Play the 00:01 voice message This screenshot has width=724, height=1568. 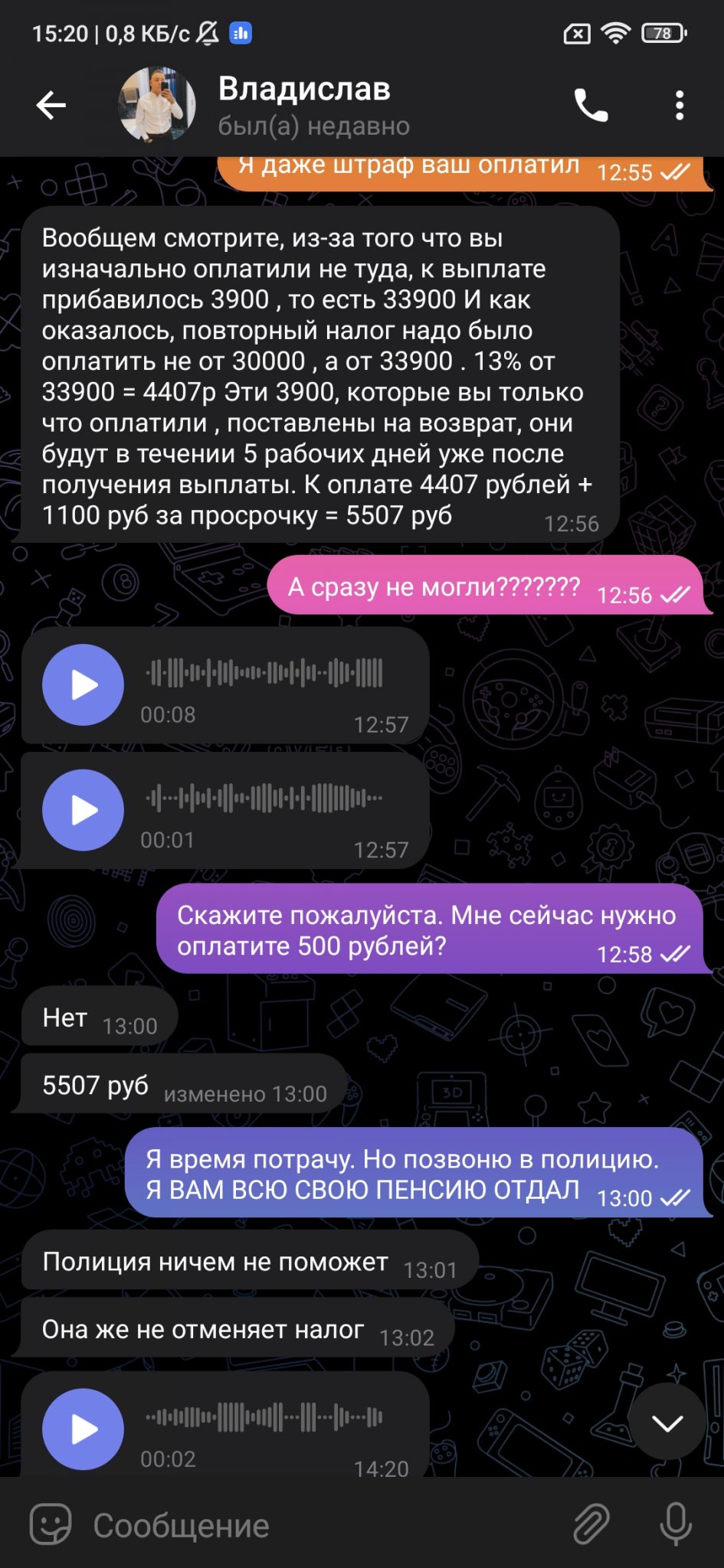83,810
